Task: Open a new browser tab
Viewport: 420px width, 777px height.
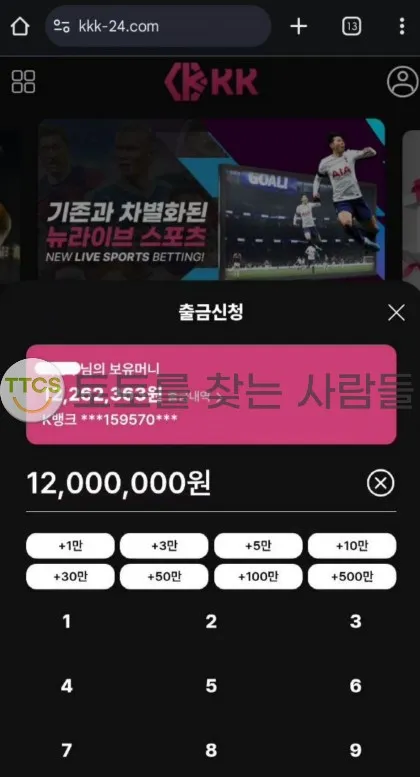Action: [x=299, y=26]
